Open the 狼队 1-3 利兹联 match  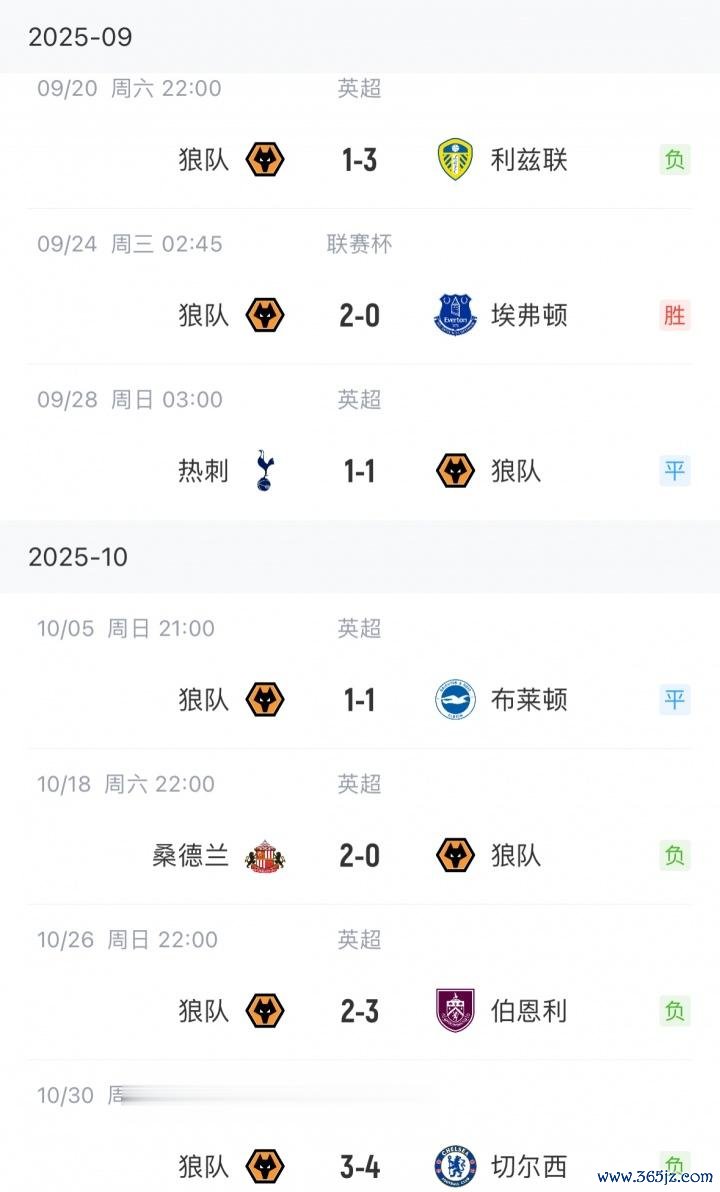click(359, 160)
